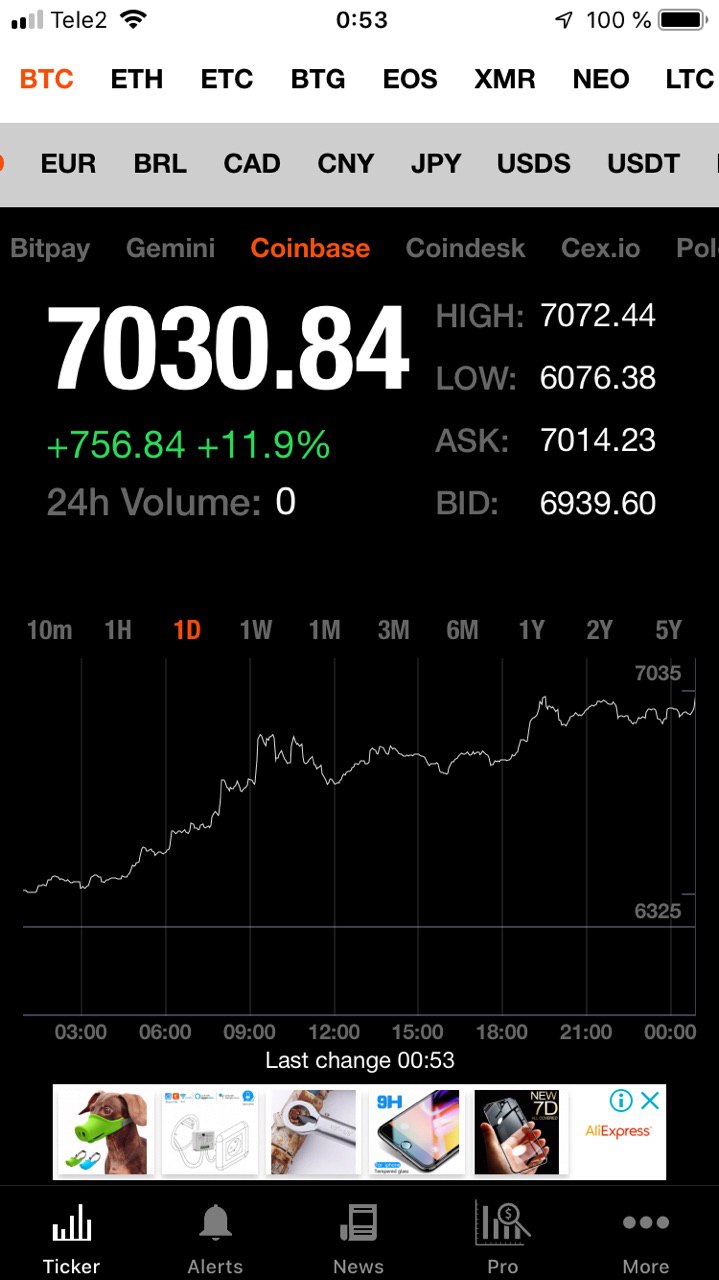Go to the News tab
This screenshot has width=719, height=1280.
click(358, 1238)
